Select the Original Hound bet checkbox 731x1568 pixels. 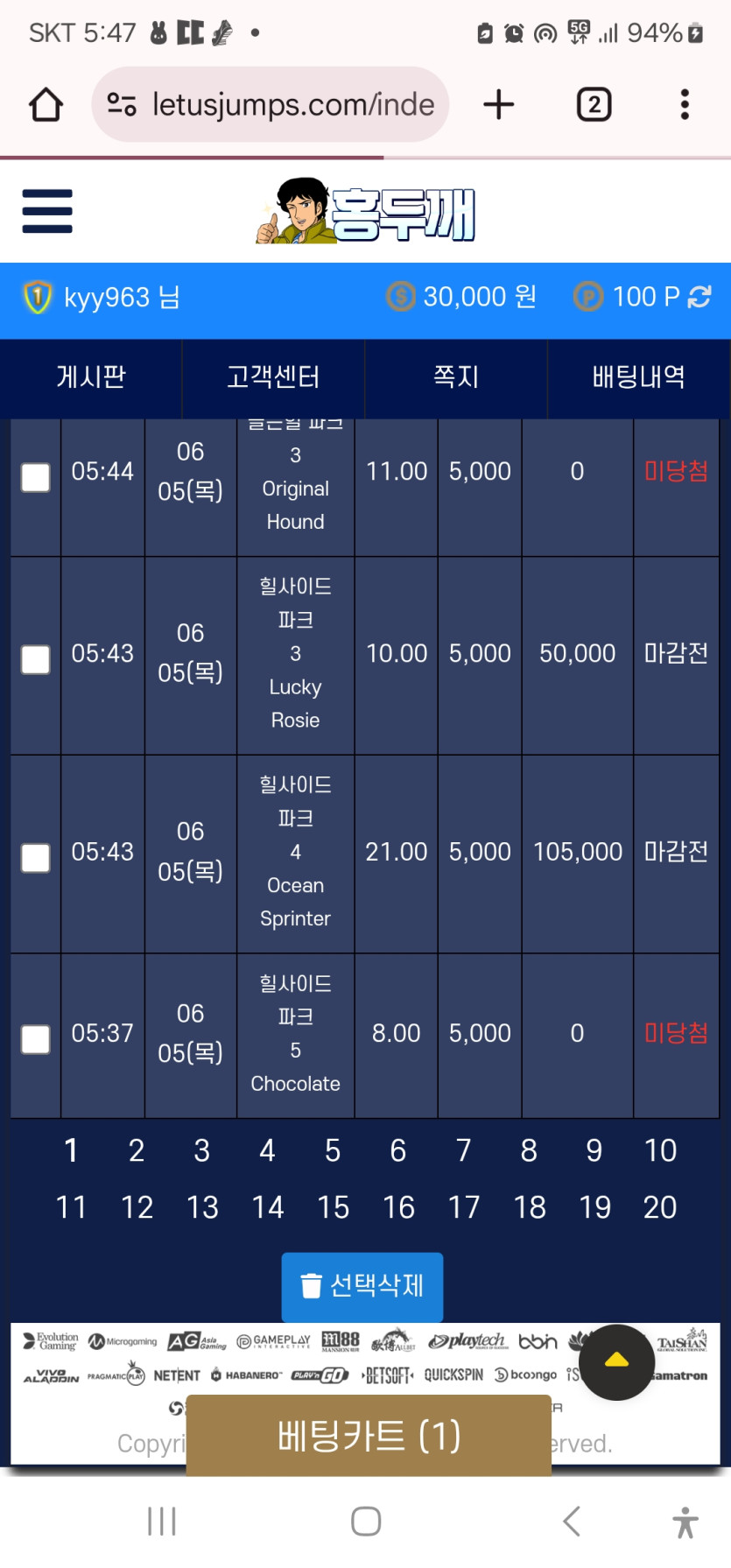[x=36, y=477]
